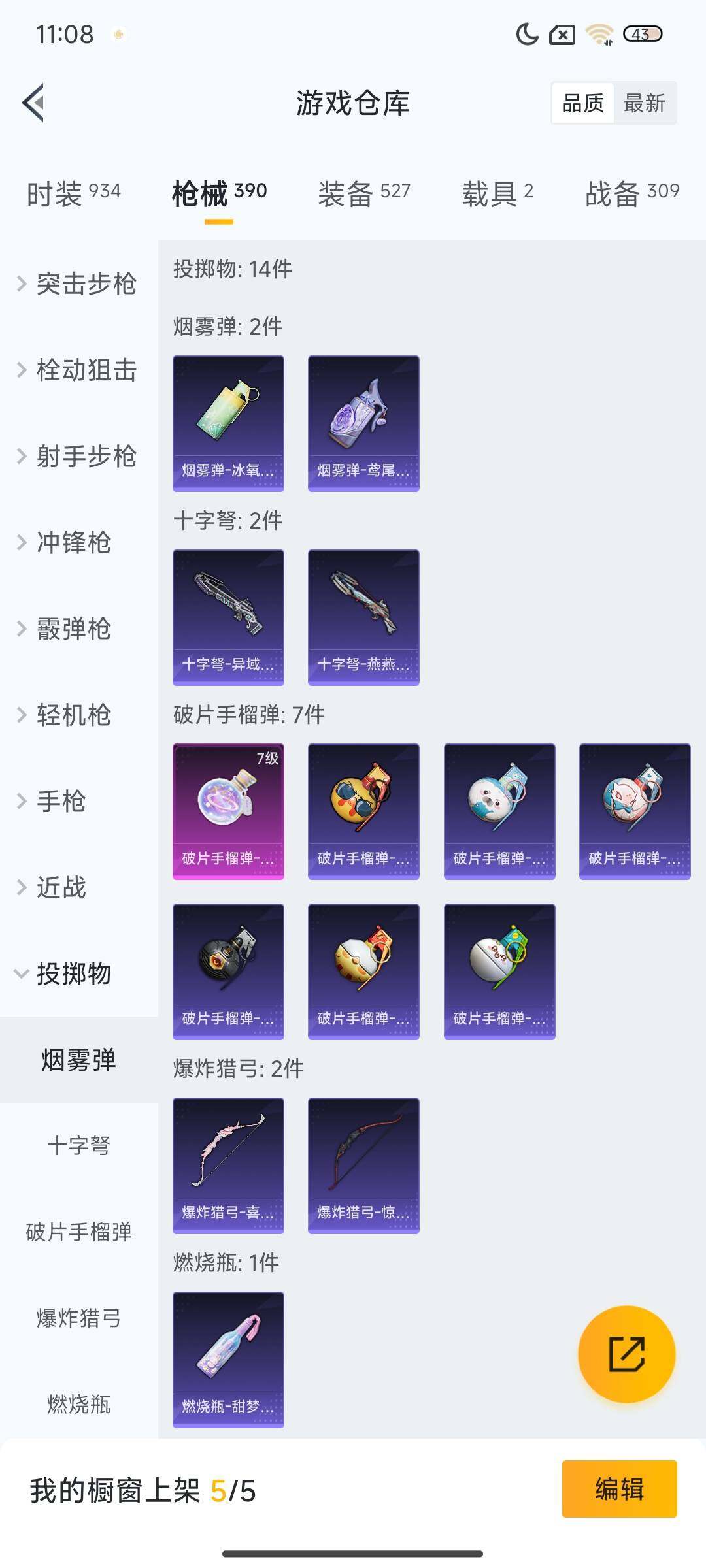Select 十字弩 in the sidebar
The image size is (706, 1568).
(78, 1145)
